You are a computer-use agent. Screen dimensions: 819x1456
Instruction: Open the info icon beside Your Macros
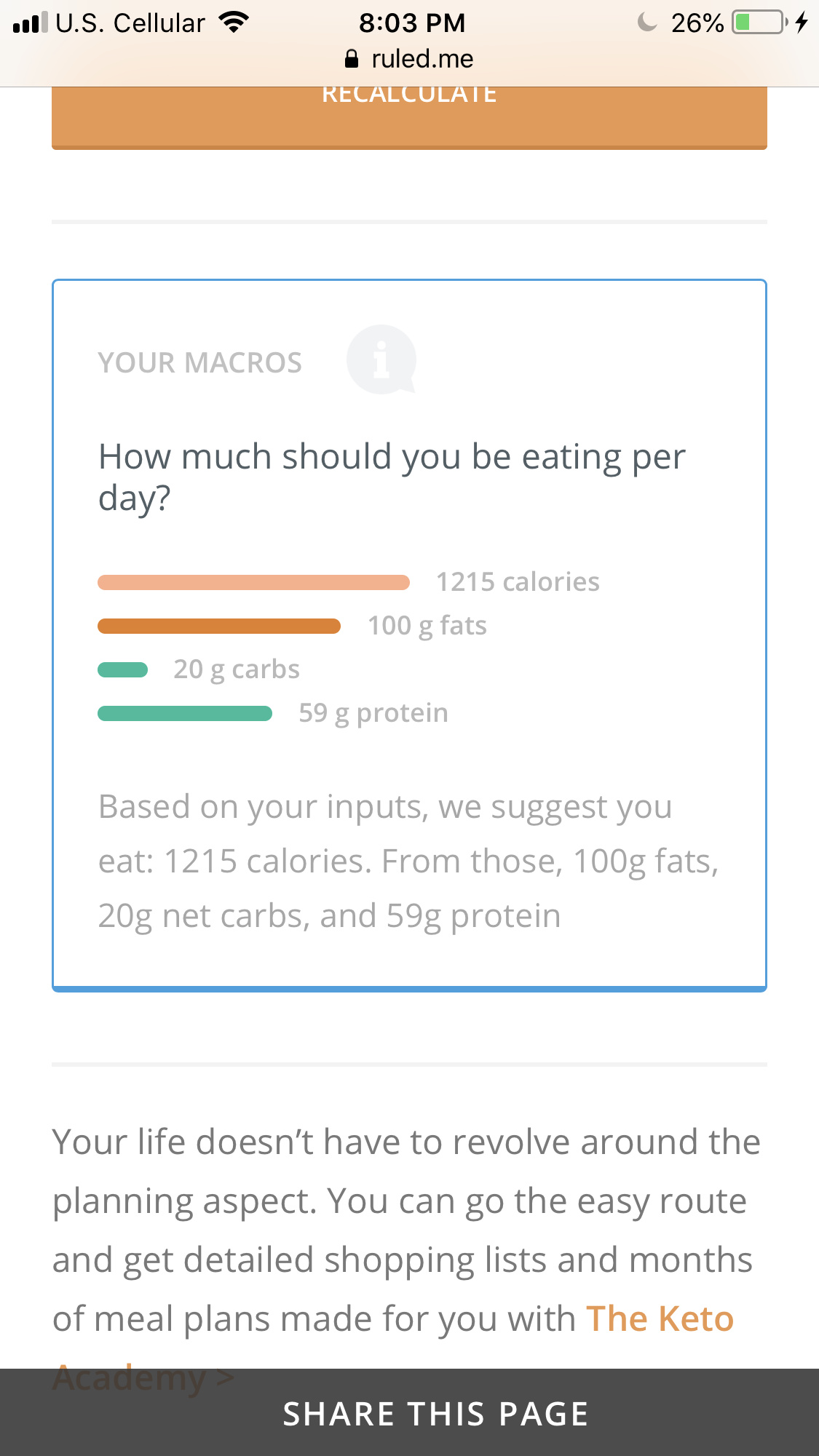click(381, 360)
